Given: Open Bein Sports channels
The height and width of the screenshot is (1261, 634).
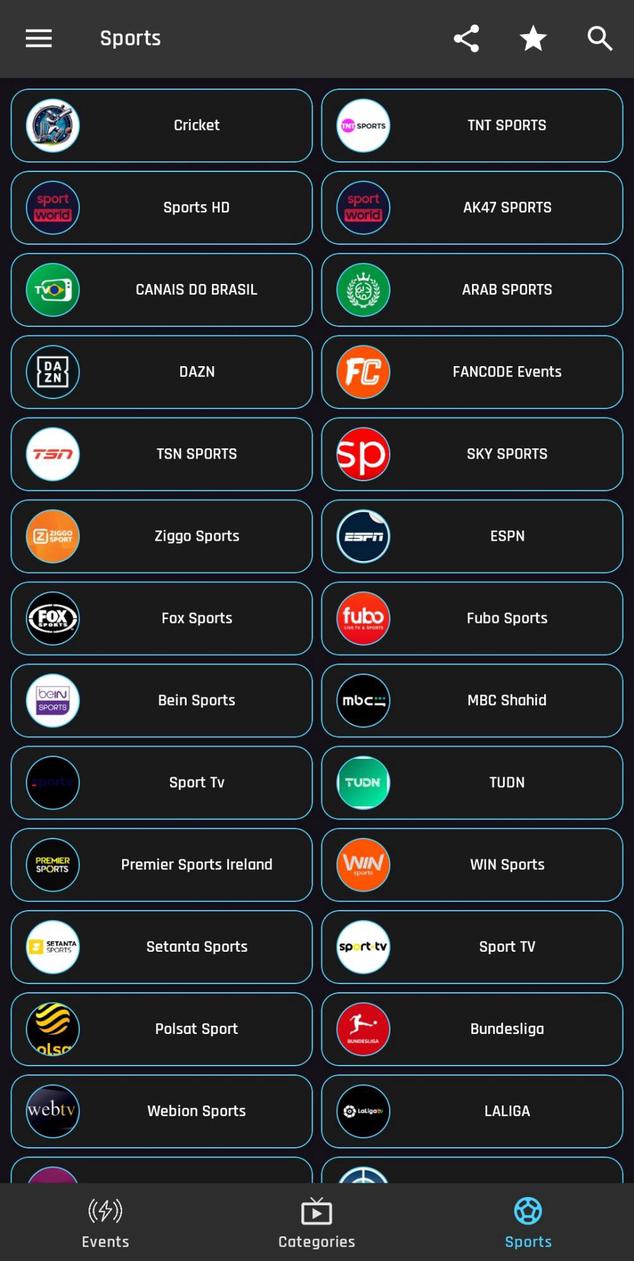Looking at the screenshot, I should [162, 700].
